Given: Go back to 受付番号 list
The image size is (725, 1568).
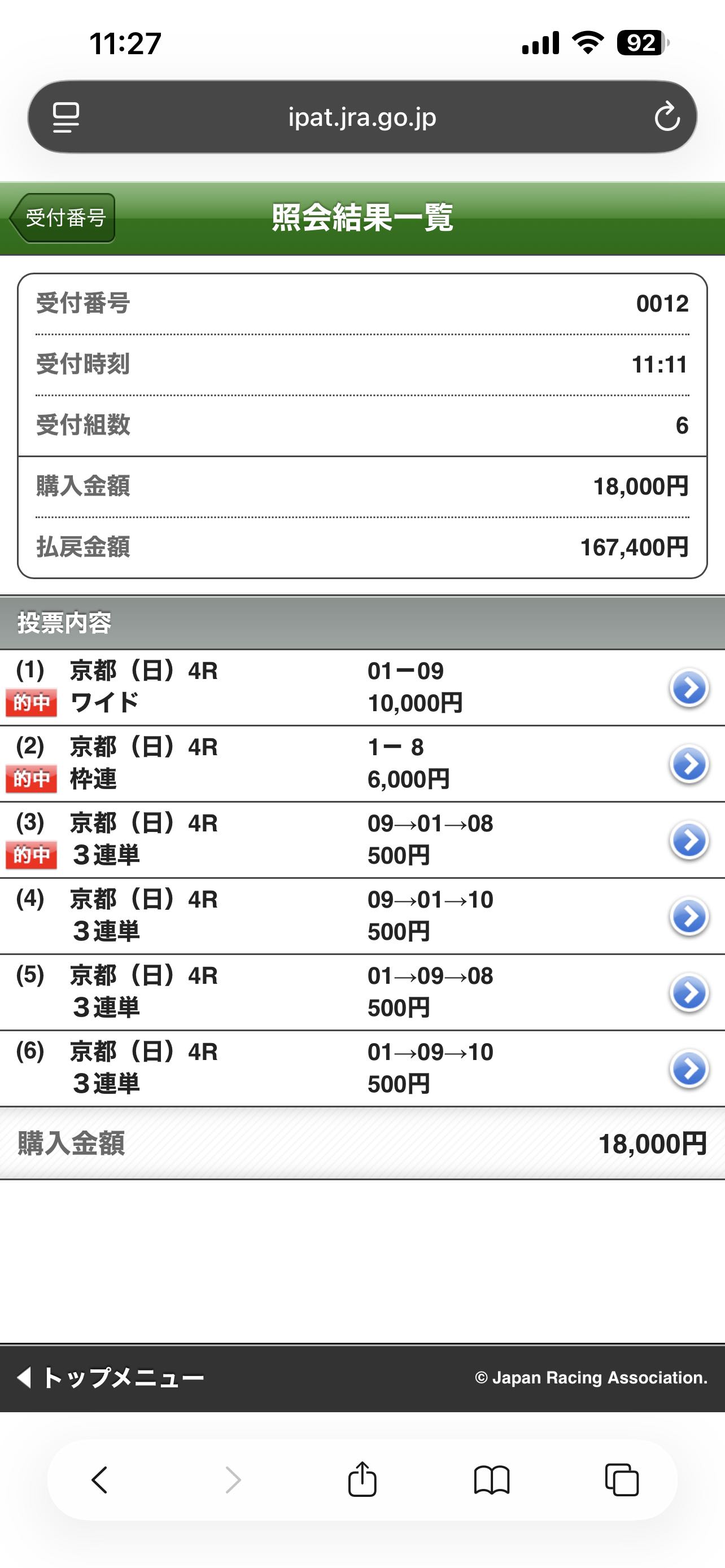Looking at the screenshot, I should point(63,218).
